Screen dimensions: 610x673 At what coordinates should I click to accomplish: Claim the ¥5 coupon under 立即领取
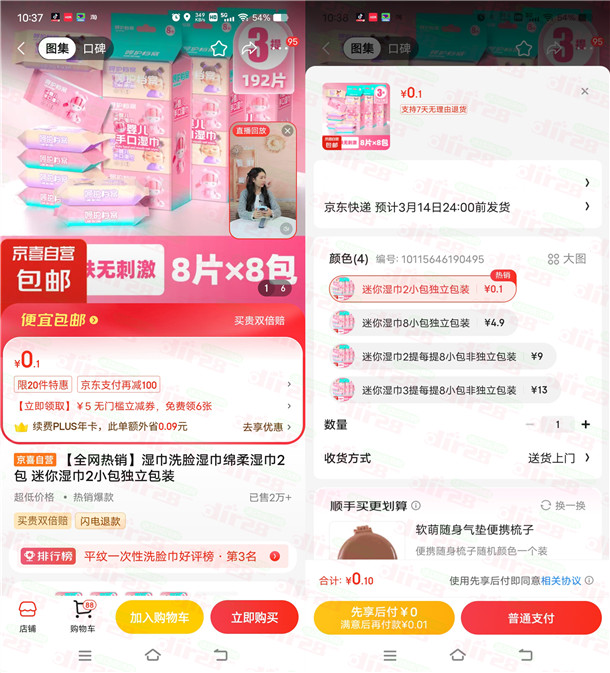pyautogui.click(x=150, y=406)
